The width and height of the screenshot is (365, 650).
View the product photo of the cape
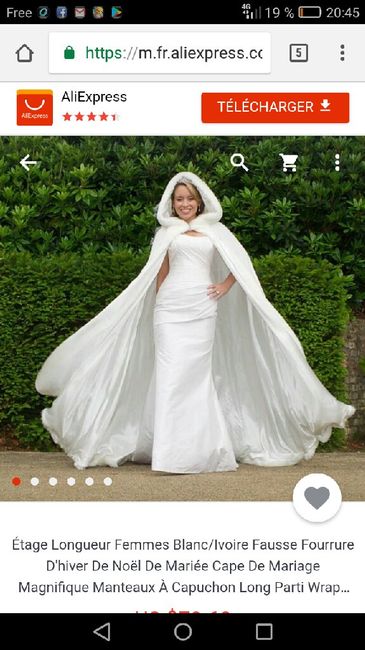tap(182, 318)
